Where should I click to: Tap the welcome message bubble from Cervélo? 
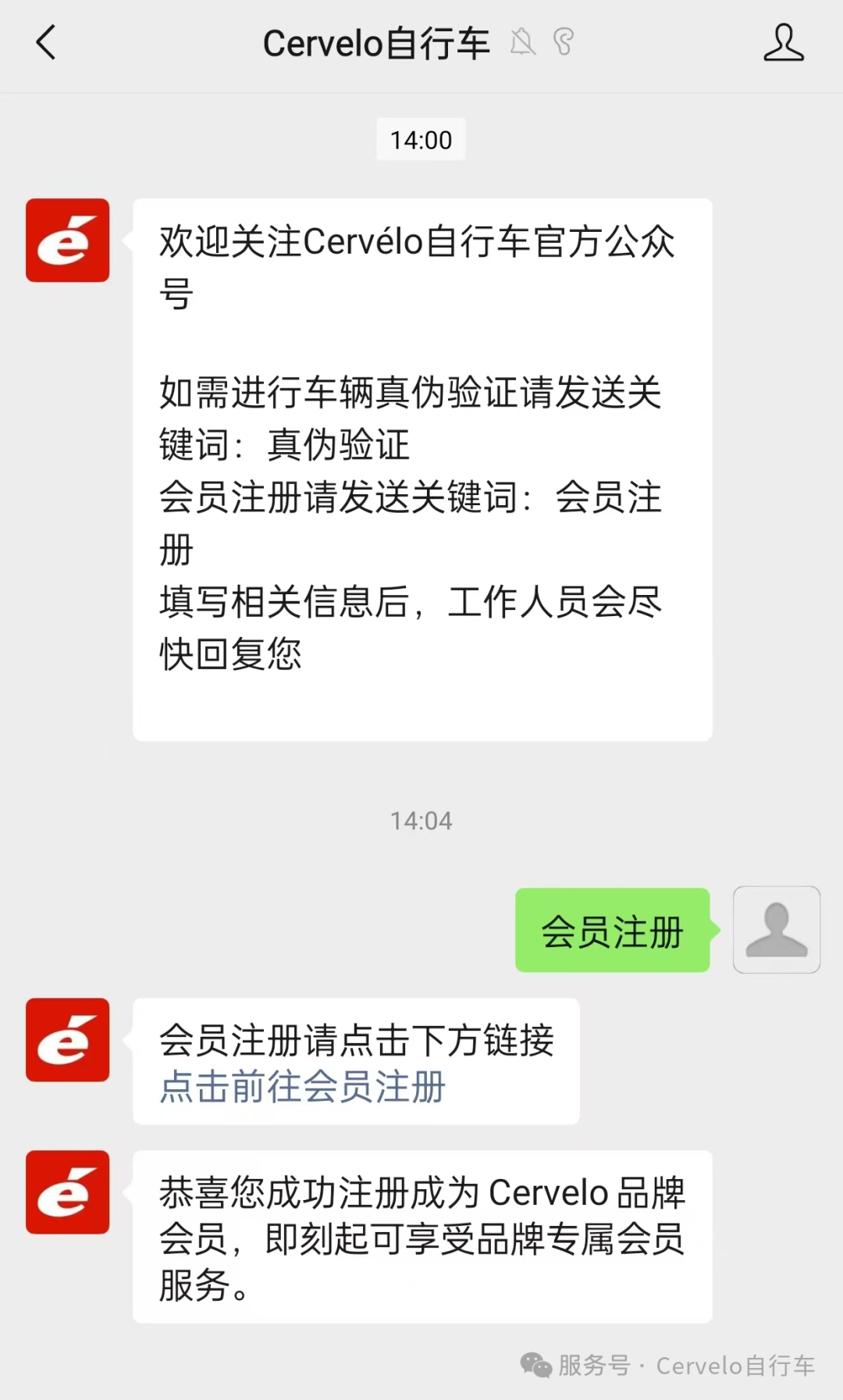[x=421, y=468]
